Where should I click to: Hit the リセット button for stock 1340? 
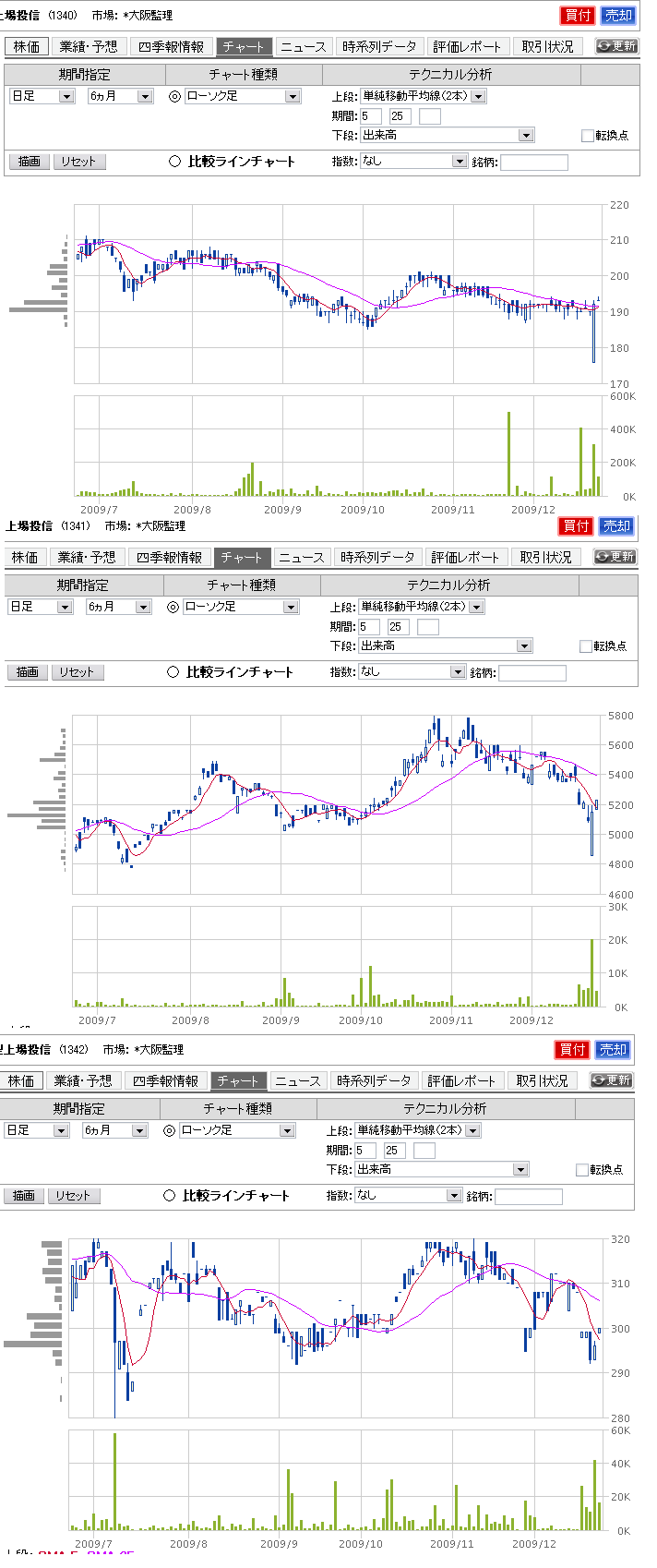point(78,162)
